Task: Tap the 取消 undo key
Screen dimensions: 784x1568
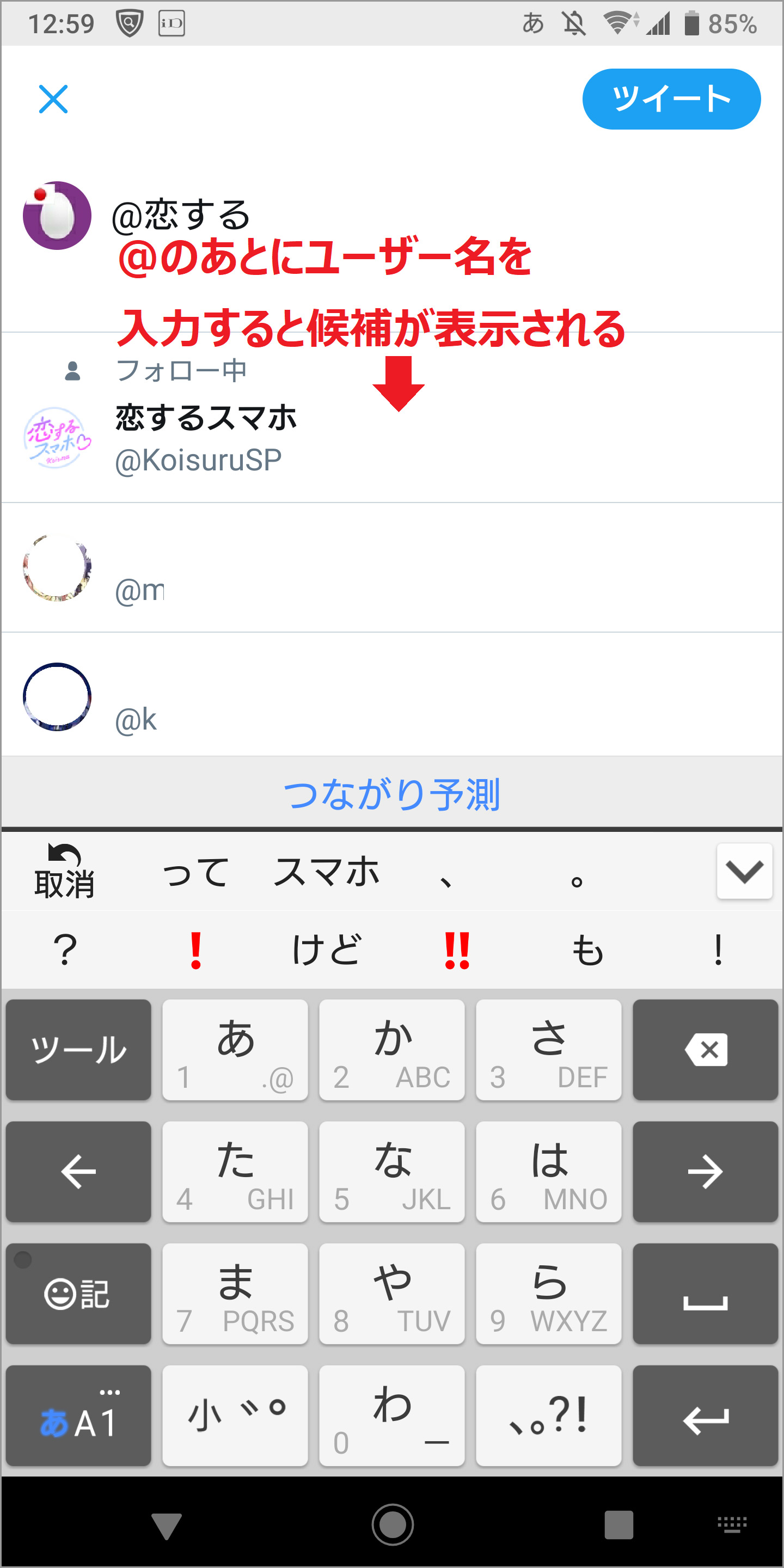Action: point(64,871)
